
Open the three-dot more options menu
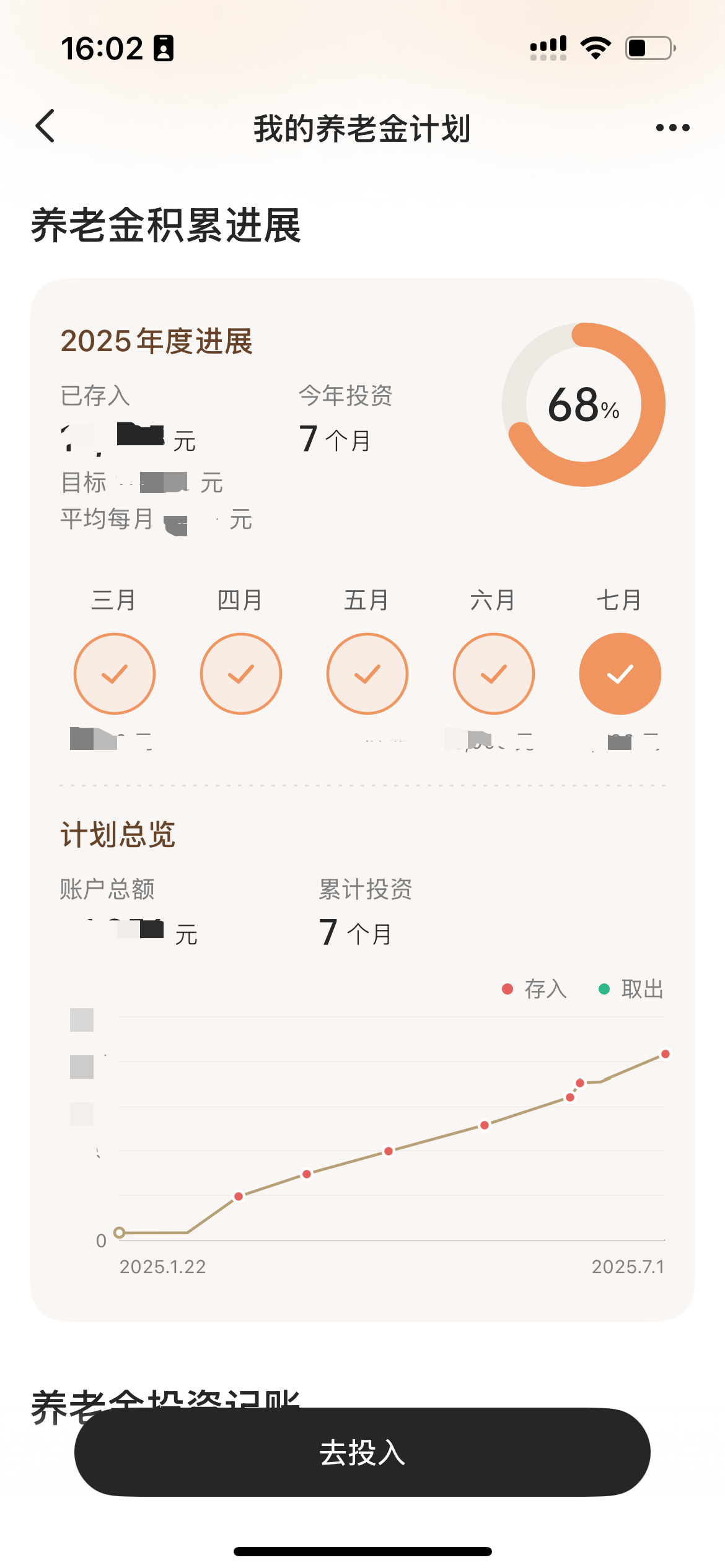(x=672, y=128)
